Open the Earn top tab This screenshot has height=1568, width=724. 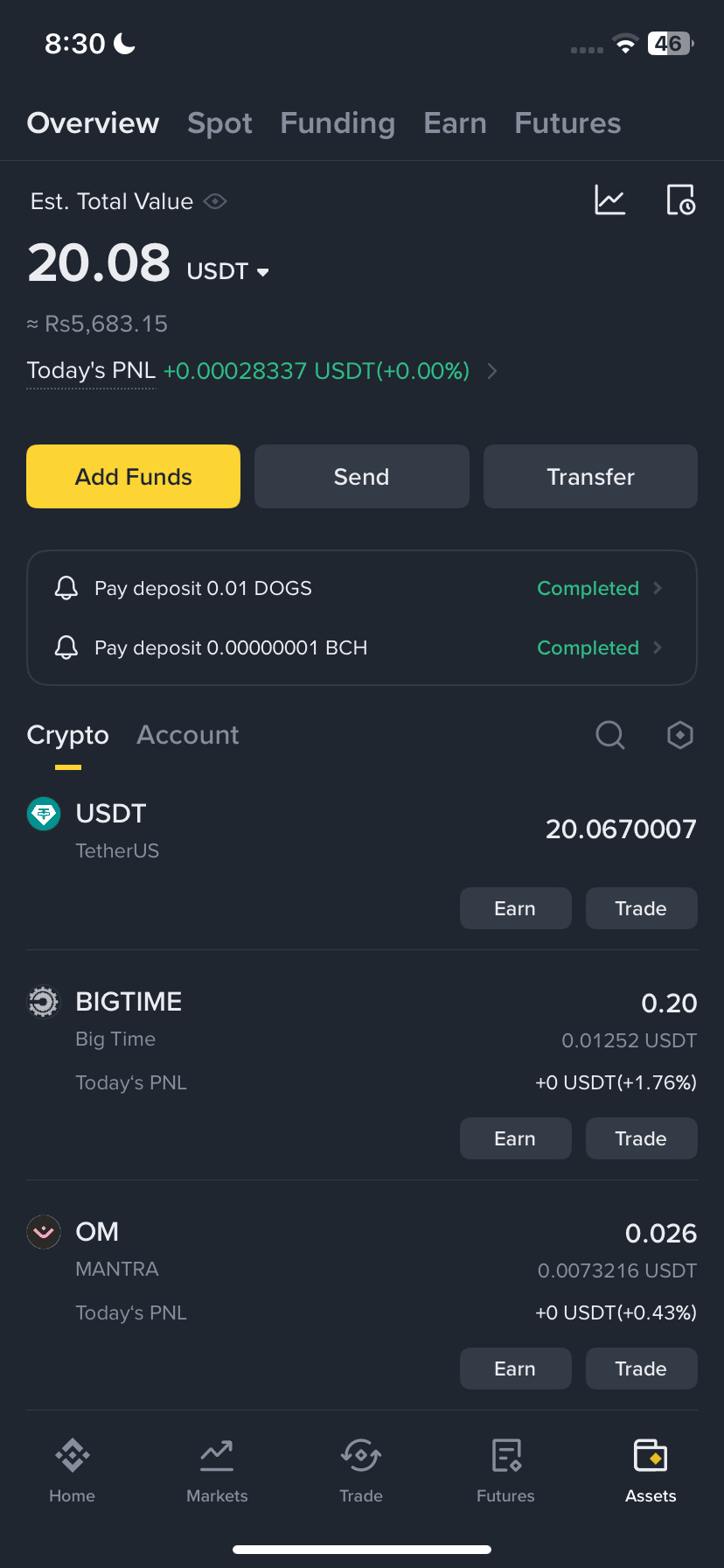tap(455, 123)
